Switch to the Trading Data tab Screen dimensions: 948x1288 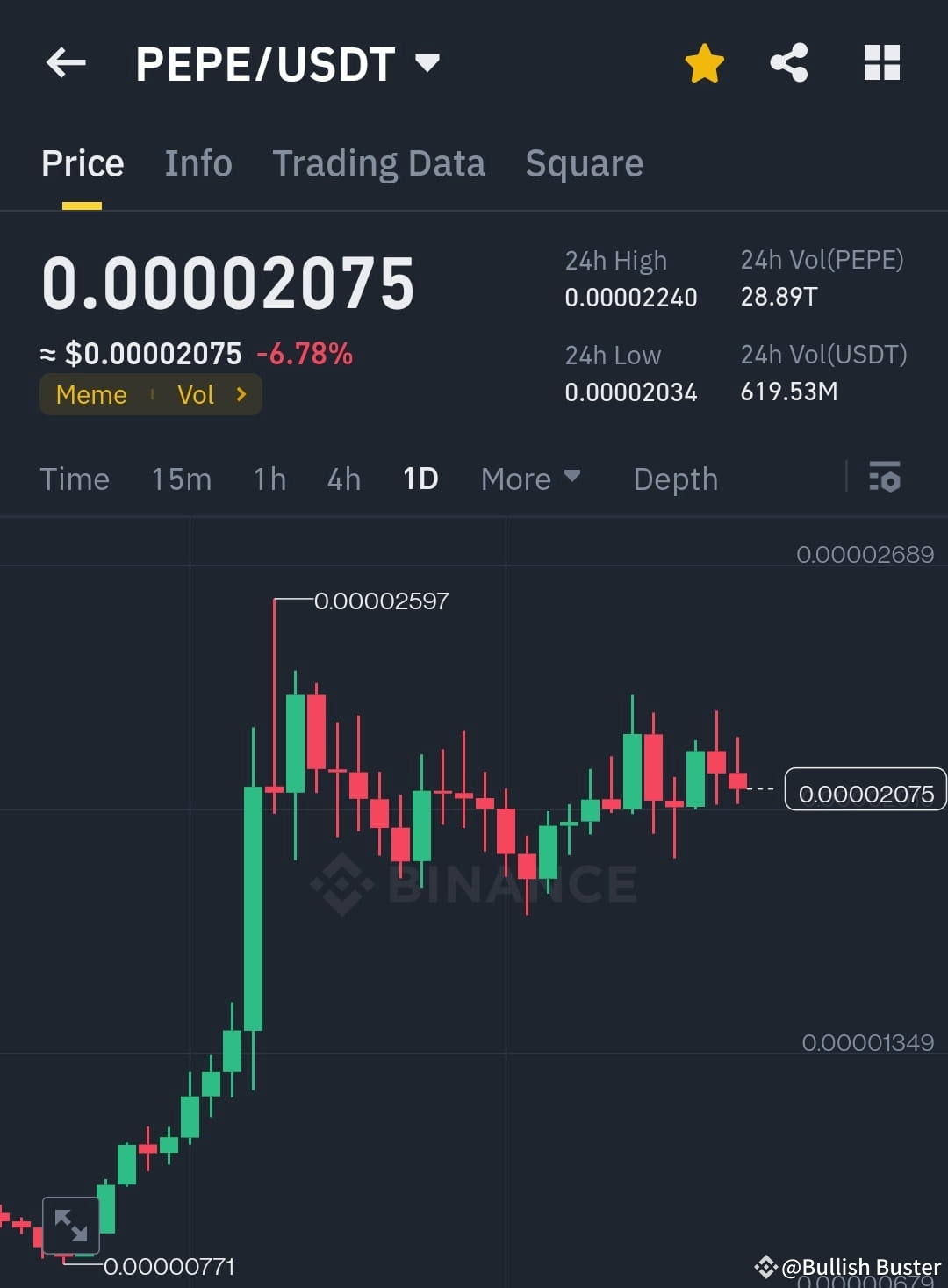pyautogui.click(x=379, y=163)
